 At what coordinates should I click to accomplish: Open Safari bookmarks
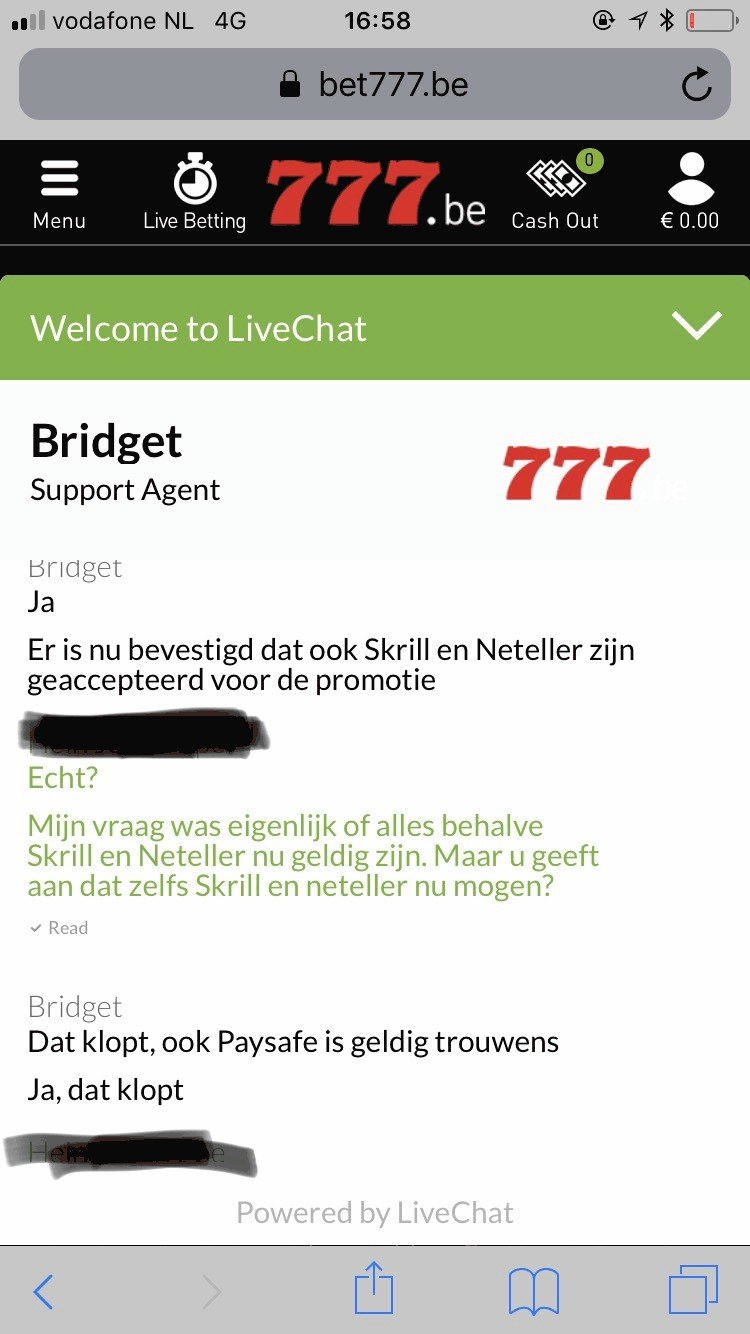(x=533, y=1291)
